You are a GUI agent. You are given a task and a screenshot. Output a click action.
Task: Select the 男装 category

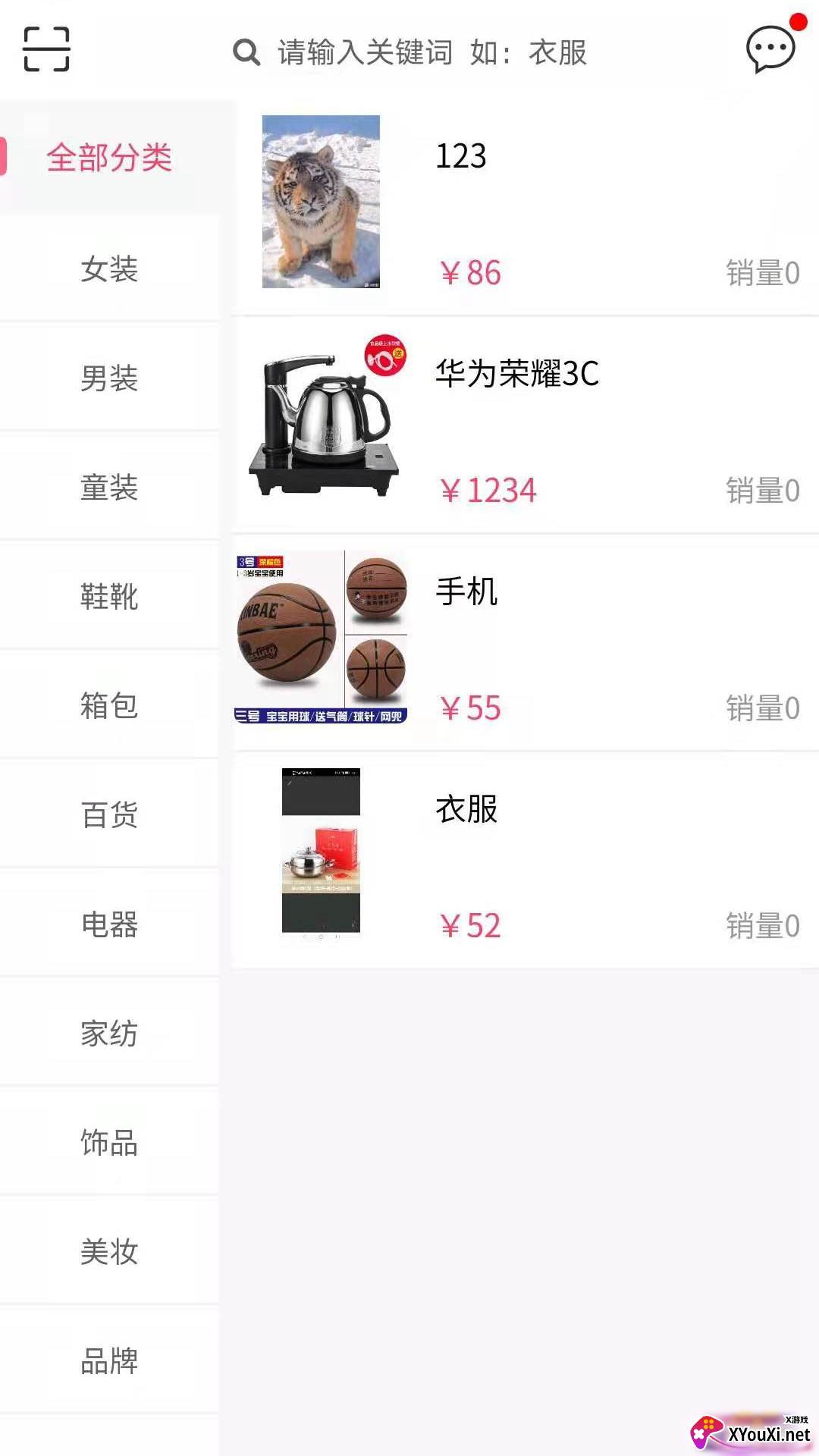point(109,377)
